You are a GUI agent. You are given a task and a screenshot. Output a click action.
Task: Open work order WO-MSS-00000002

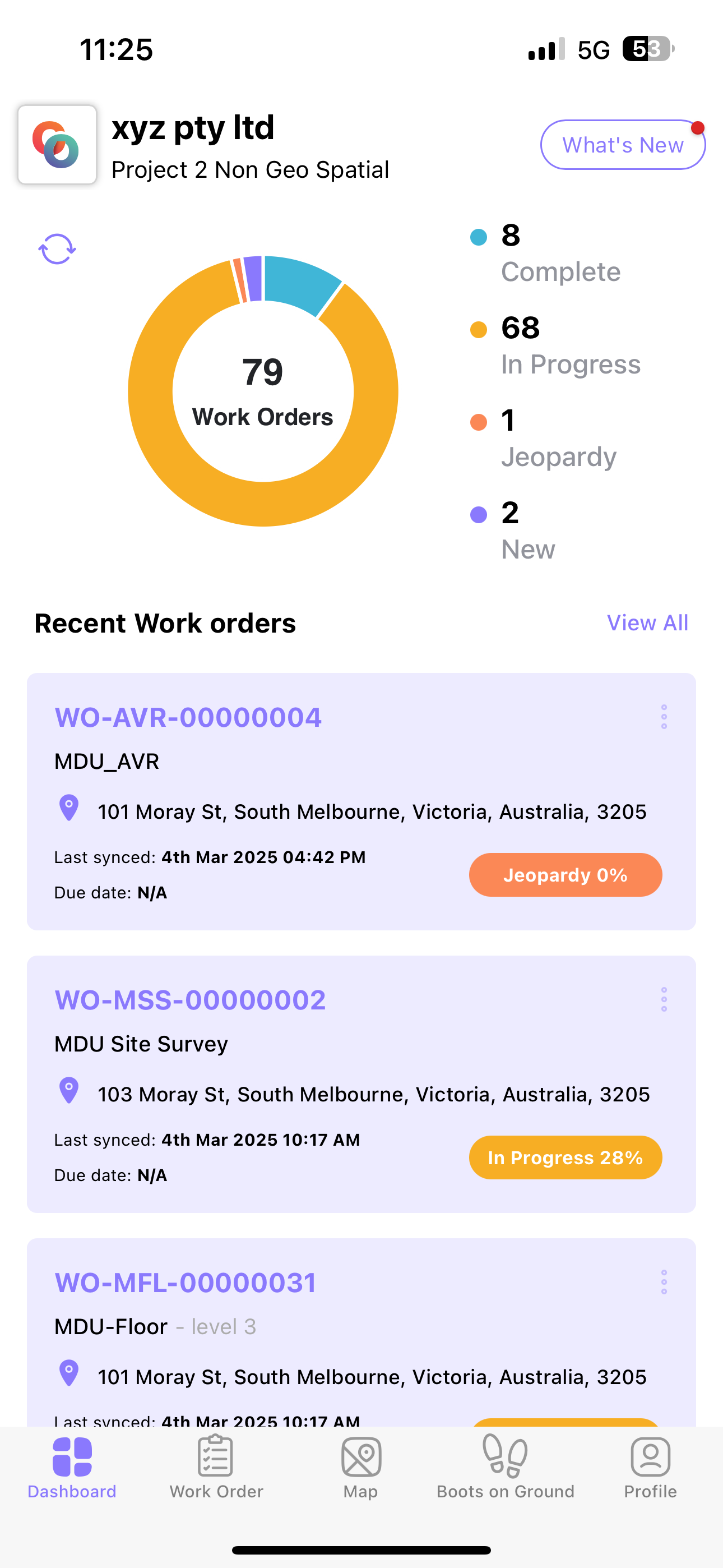pyautogui.click(x=190, y=999)
